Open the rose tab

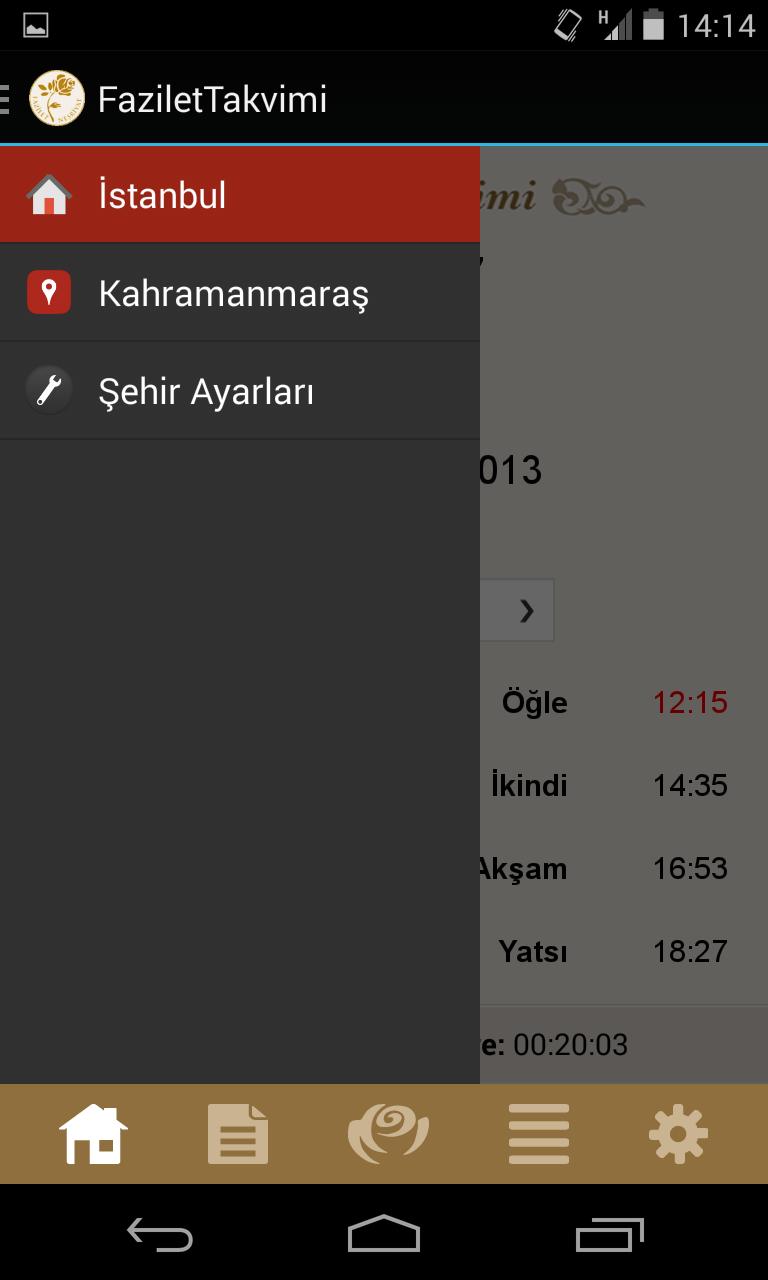click(388, 1134)
